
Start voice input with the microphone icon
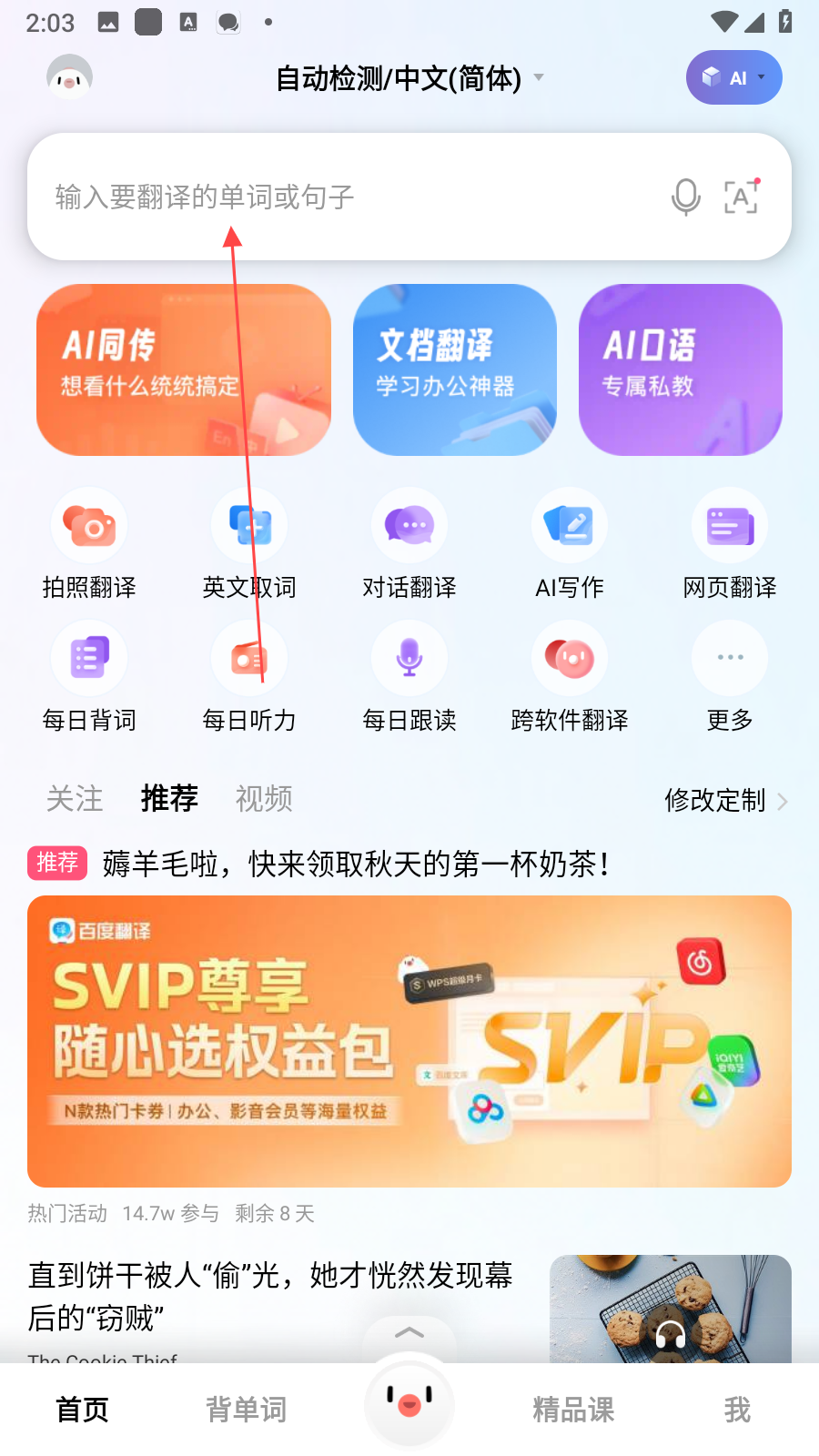[x=685, y=197]
